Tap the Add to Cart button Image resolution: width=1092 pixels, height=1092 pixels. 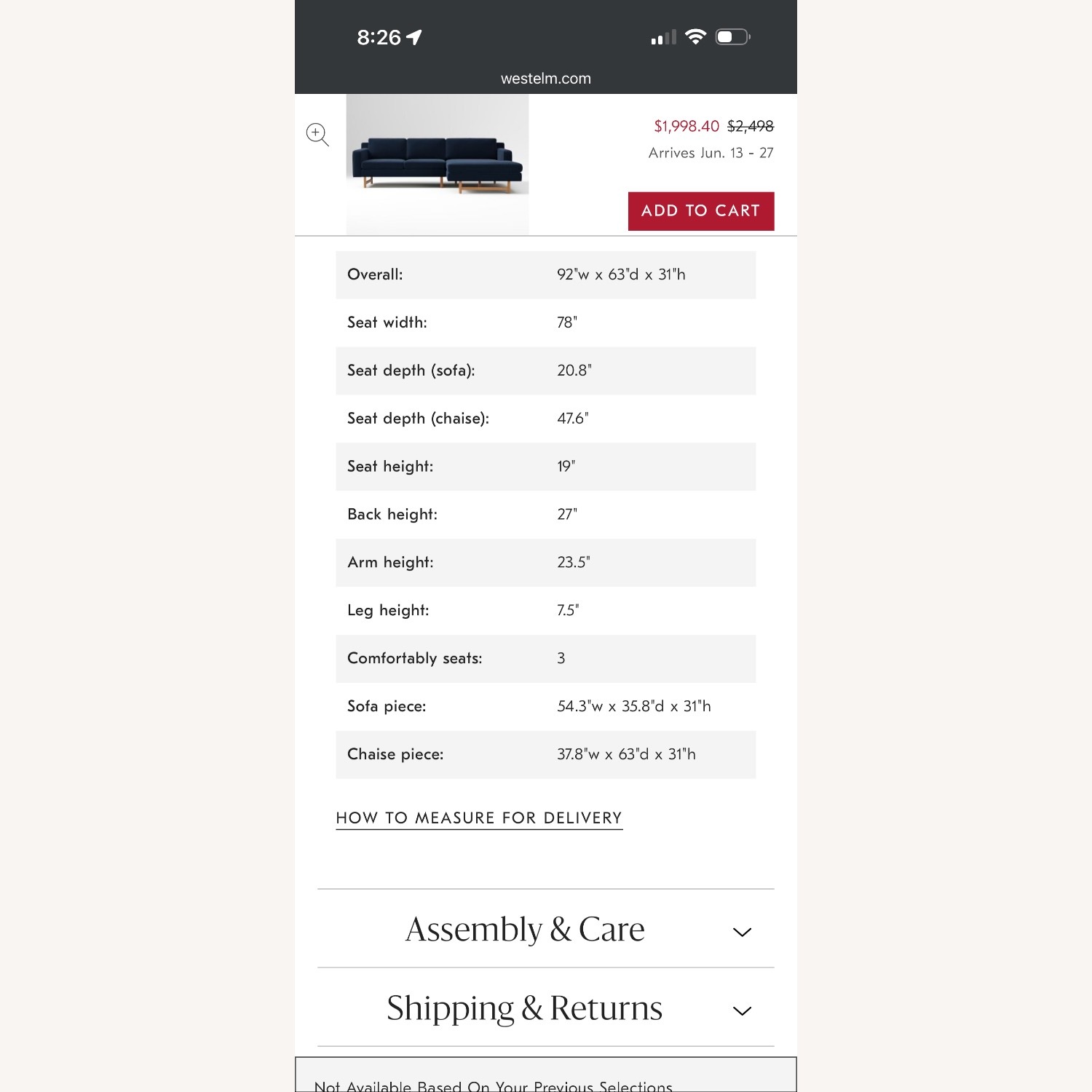[700, 211]
